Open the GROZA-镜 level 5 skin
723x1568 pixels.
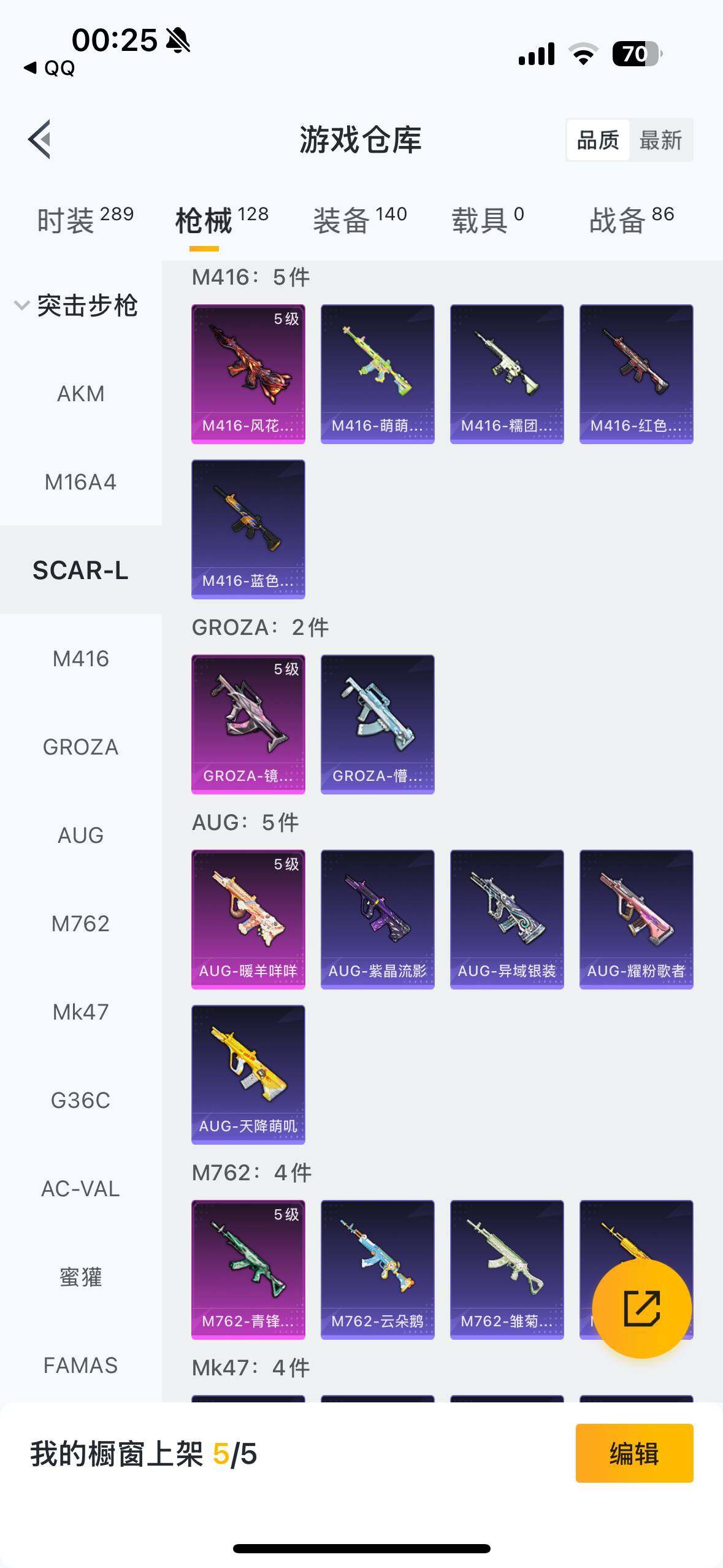248,724
